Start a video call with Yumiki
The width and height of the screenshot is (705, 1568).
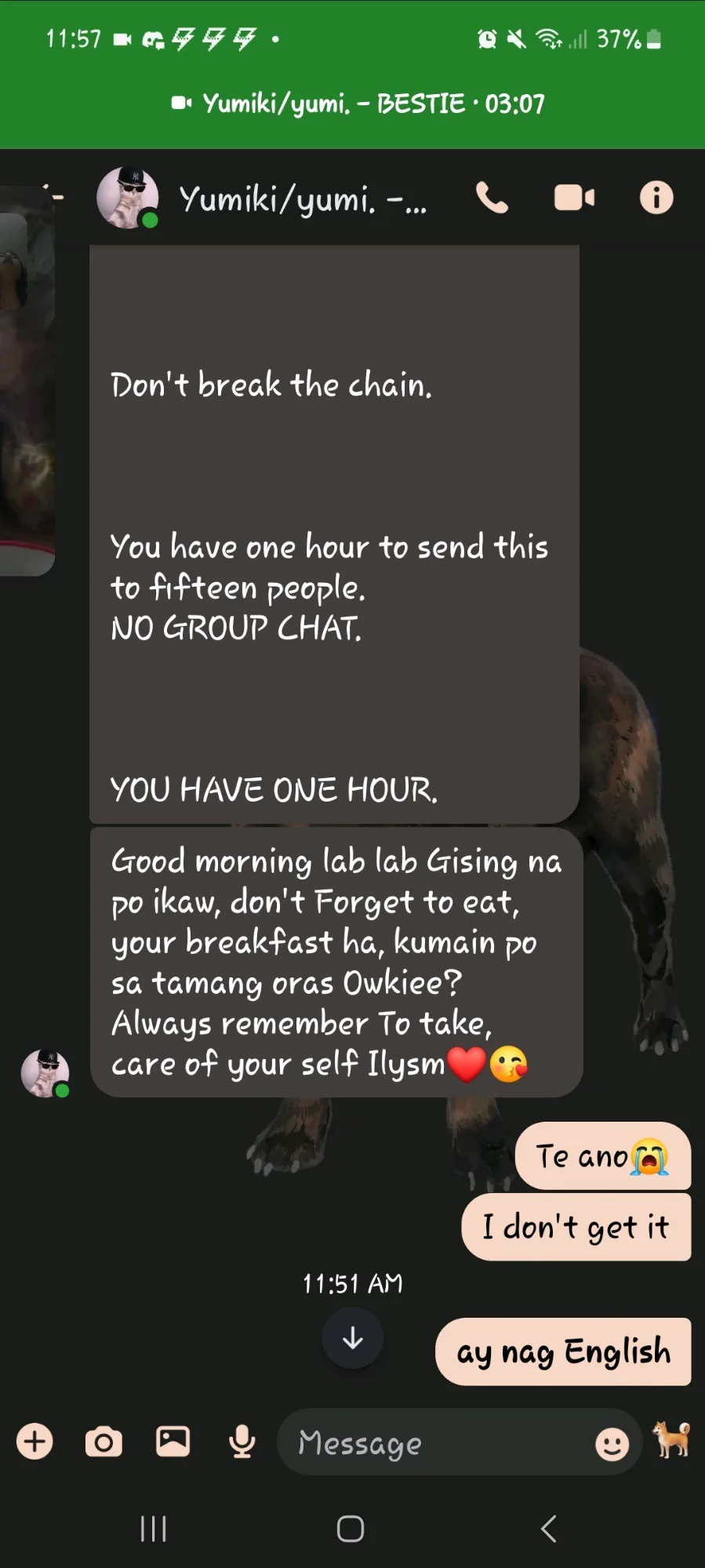pos(574,198)
